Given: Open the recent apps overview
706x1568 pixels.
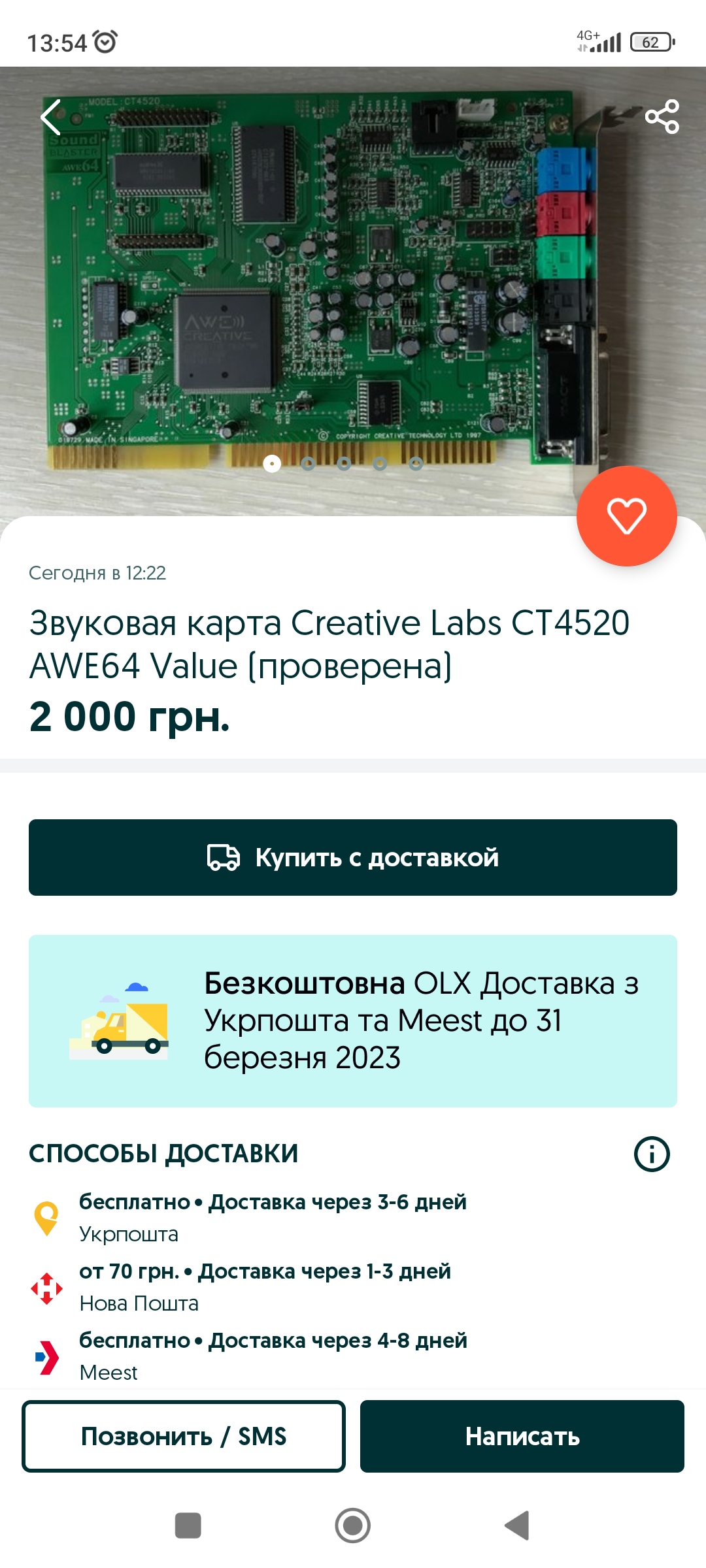Looking at the screenshot, I should coord(188,1526).
